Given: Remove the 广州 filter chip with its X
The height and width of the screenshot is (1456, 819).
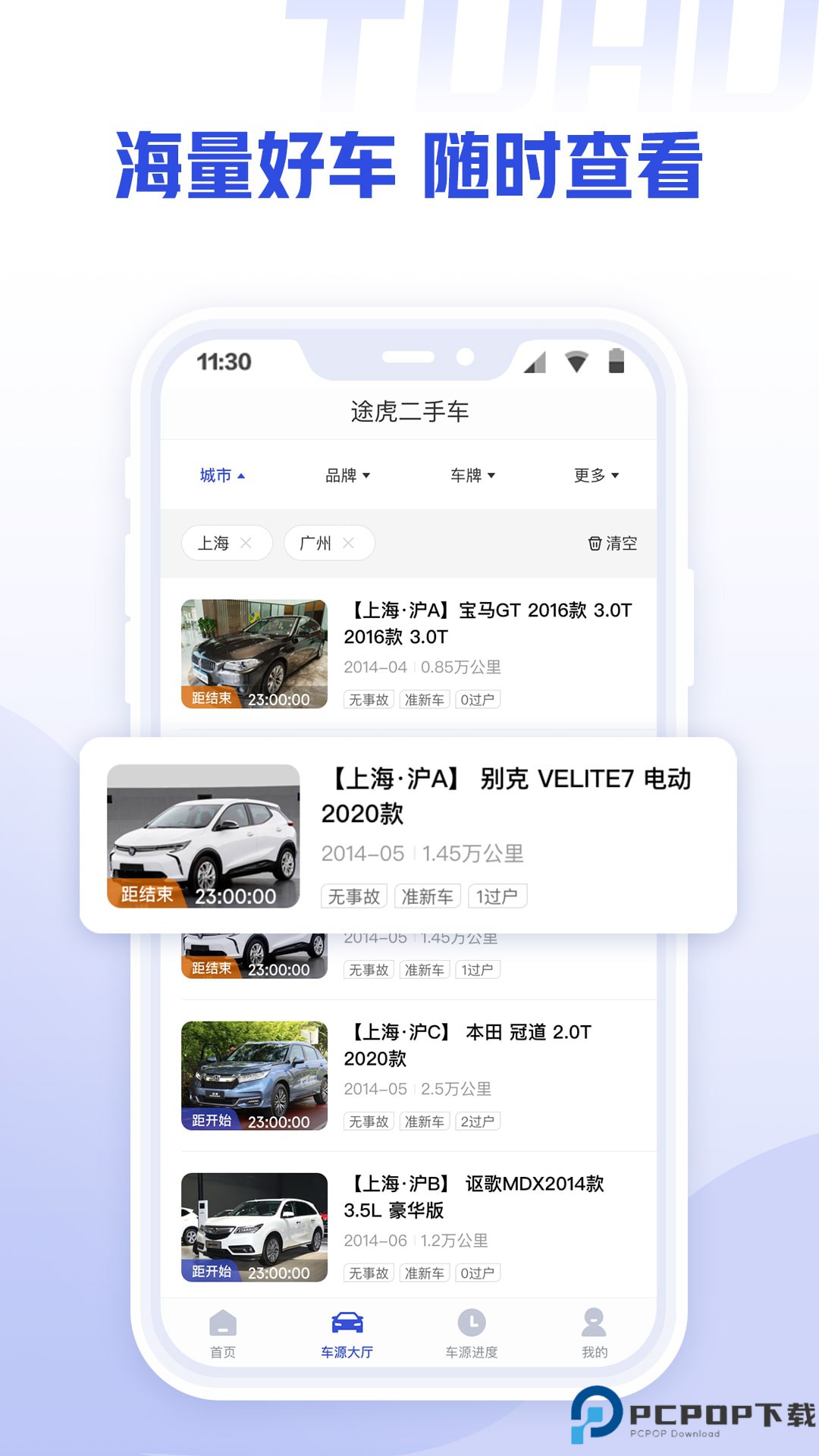Looking at the screenshot, I should (x=349, y=543).
